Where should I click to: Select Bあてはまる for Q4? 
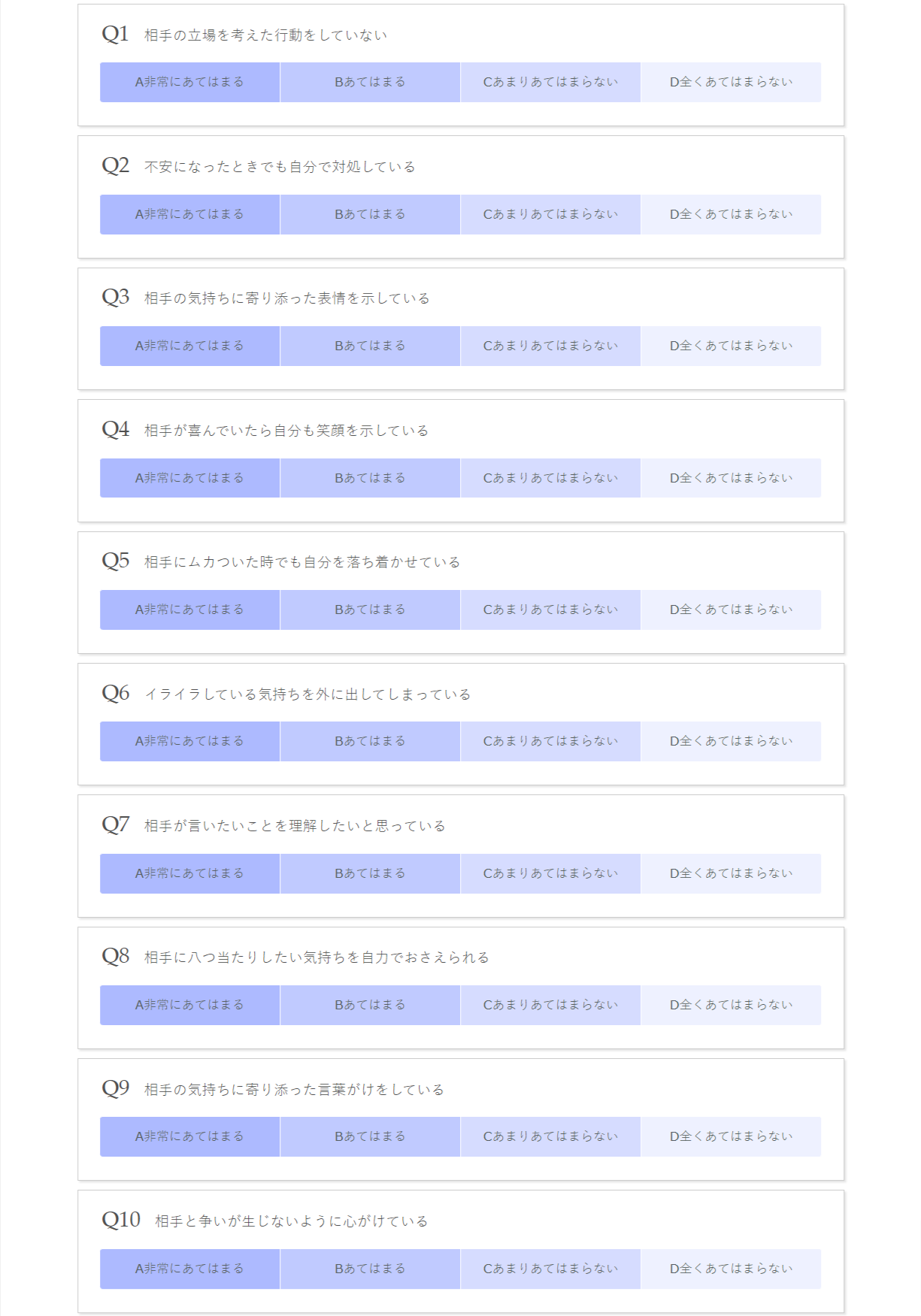pyautogui.click(x=370, y=478)
